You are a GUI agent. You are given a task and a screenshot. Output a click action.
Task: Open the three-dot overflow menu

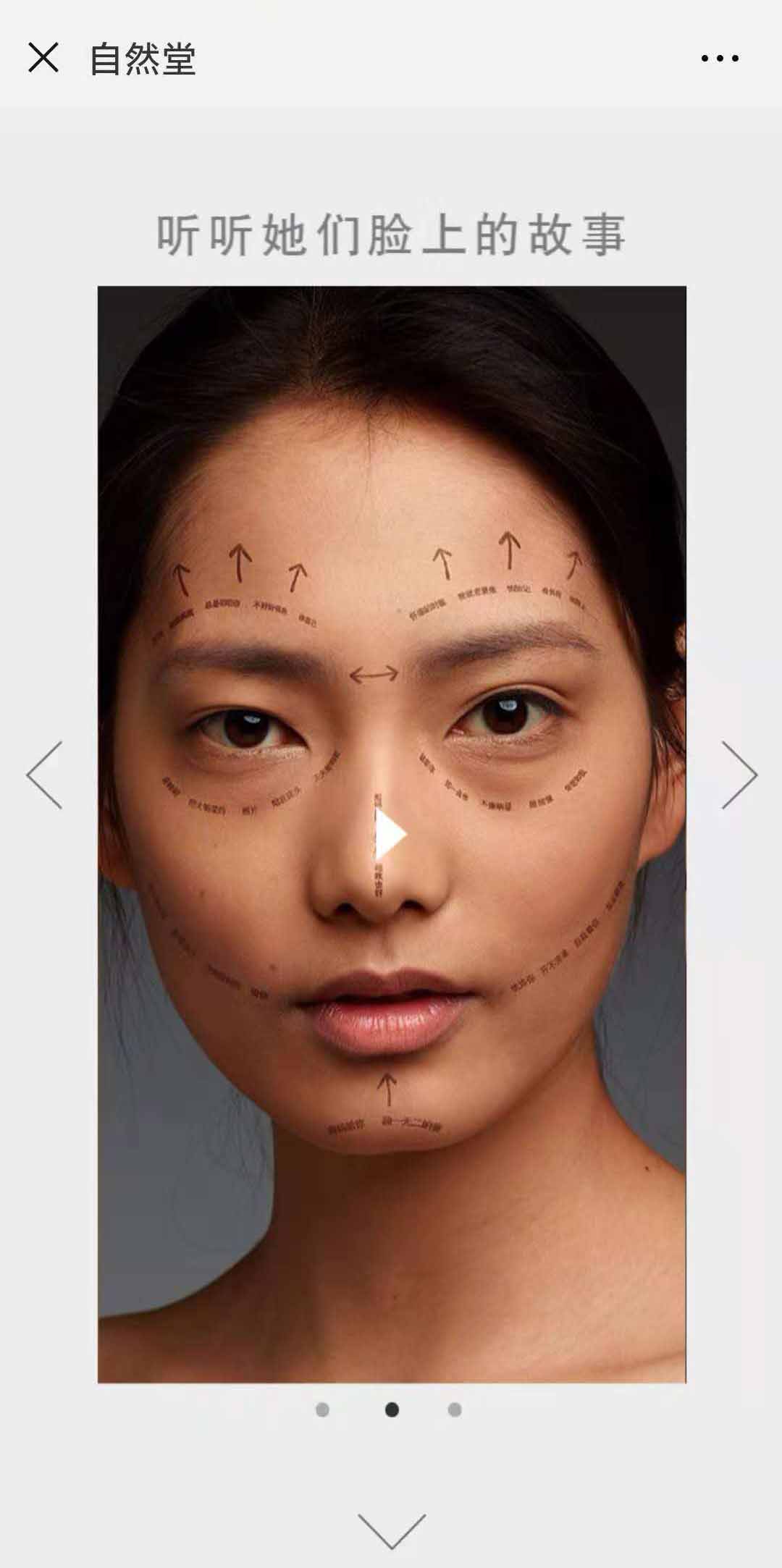point(720,59)
